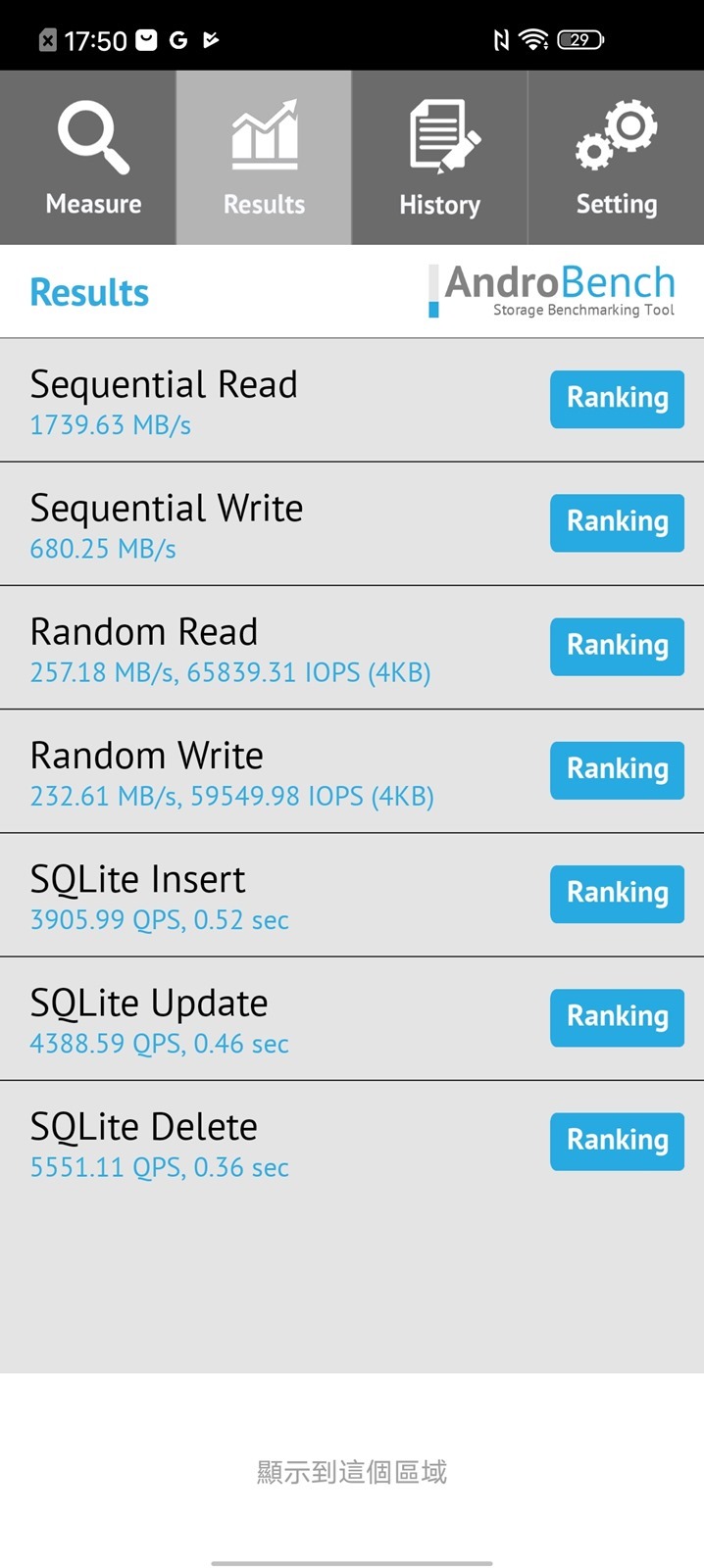Tap Ranking next to Sequential Write

tap(617, 522)
